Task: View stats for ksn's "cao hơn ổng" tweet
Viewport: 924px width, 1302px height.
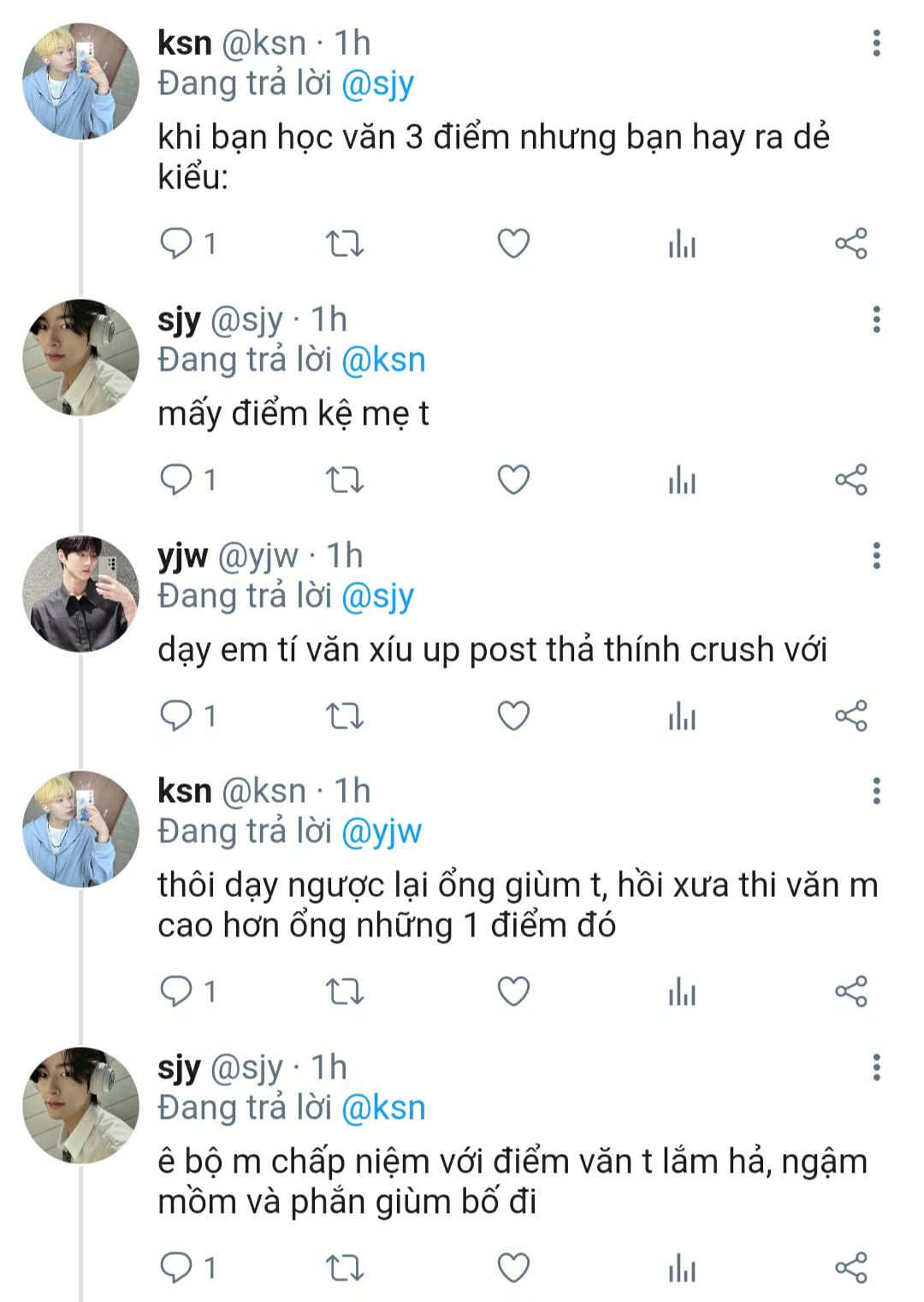Action: point(682,991)
